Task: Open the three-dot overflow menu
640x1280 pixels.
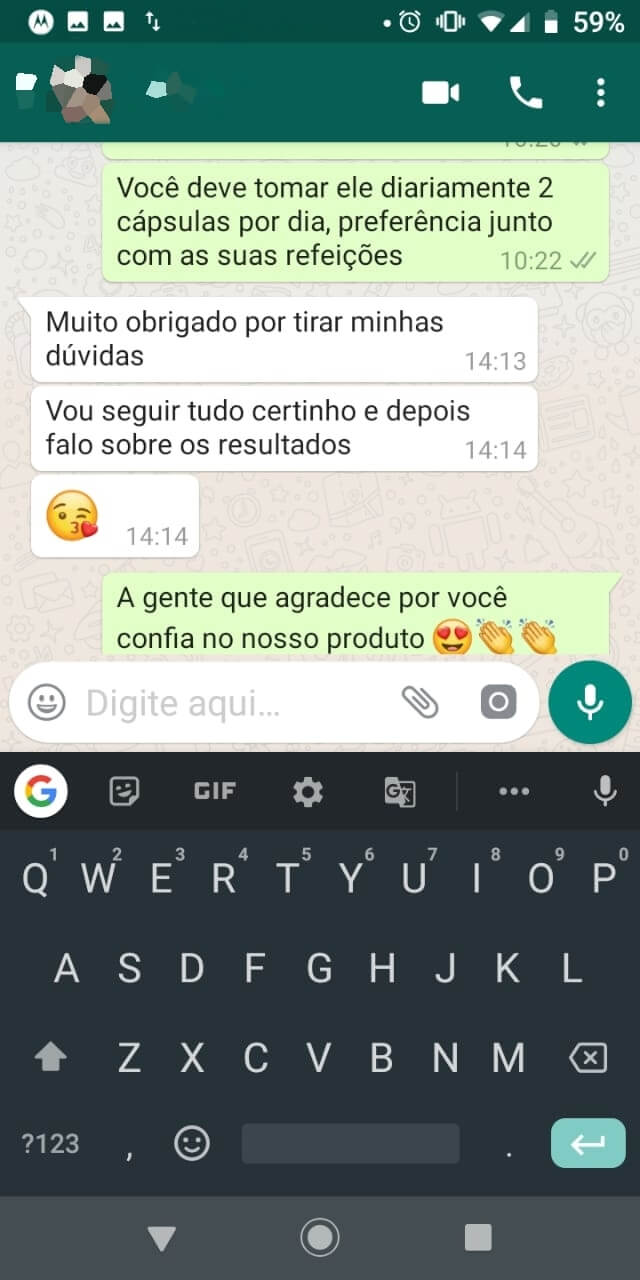Action: click(600, 93)
